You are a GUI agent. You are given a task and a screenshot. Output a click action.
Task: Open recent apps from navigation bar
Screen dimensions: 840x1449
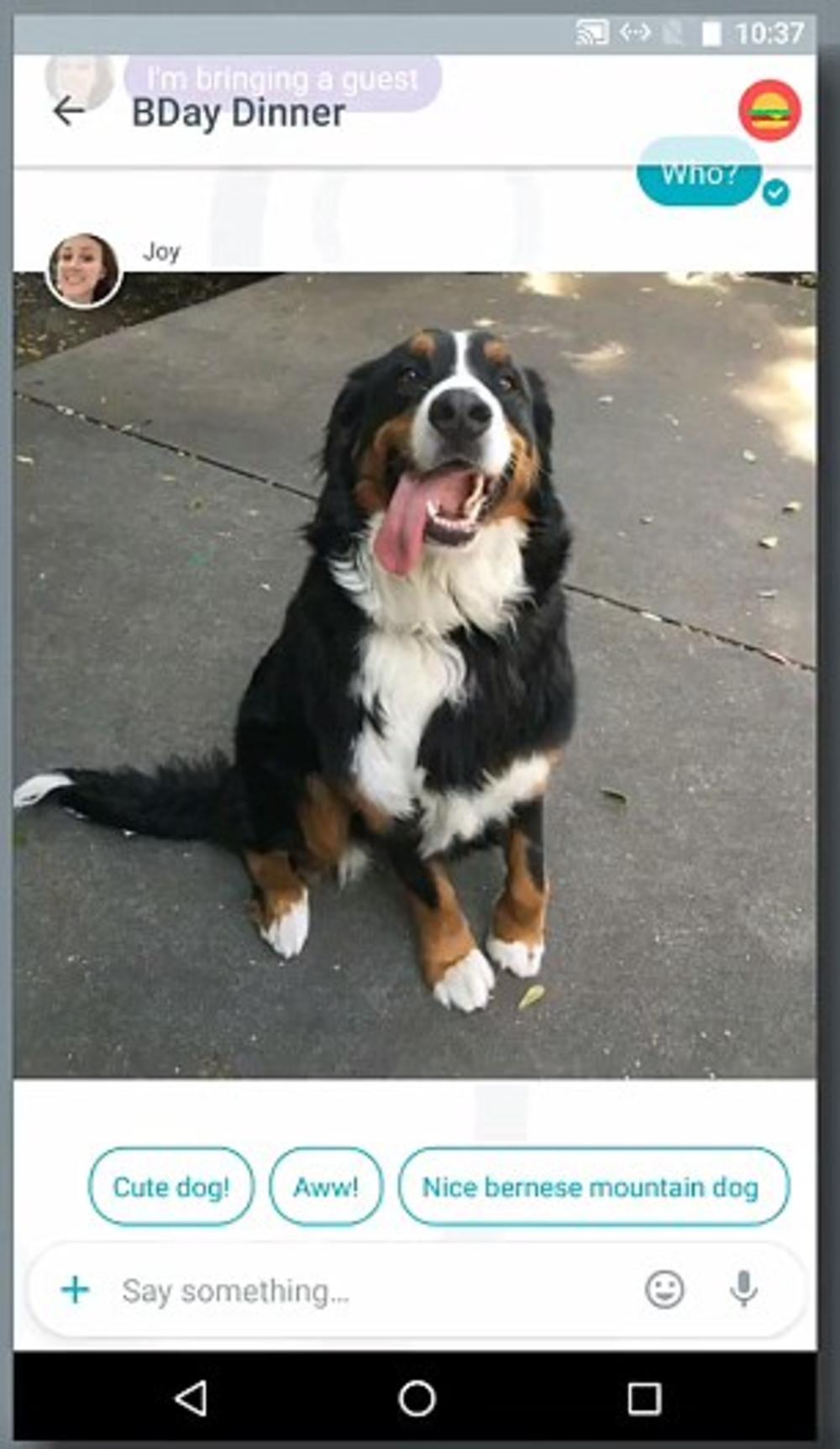tap(644, 1399)
